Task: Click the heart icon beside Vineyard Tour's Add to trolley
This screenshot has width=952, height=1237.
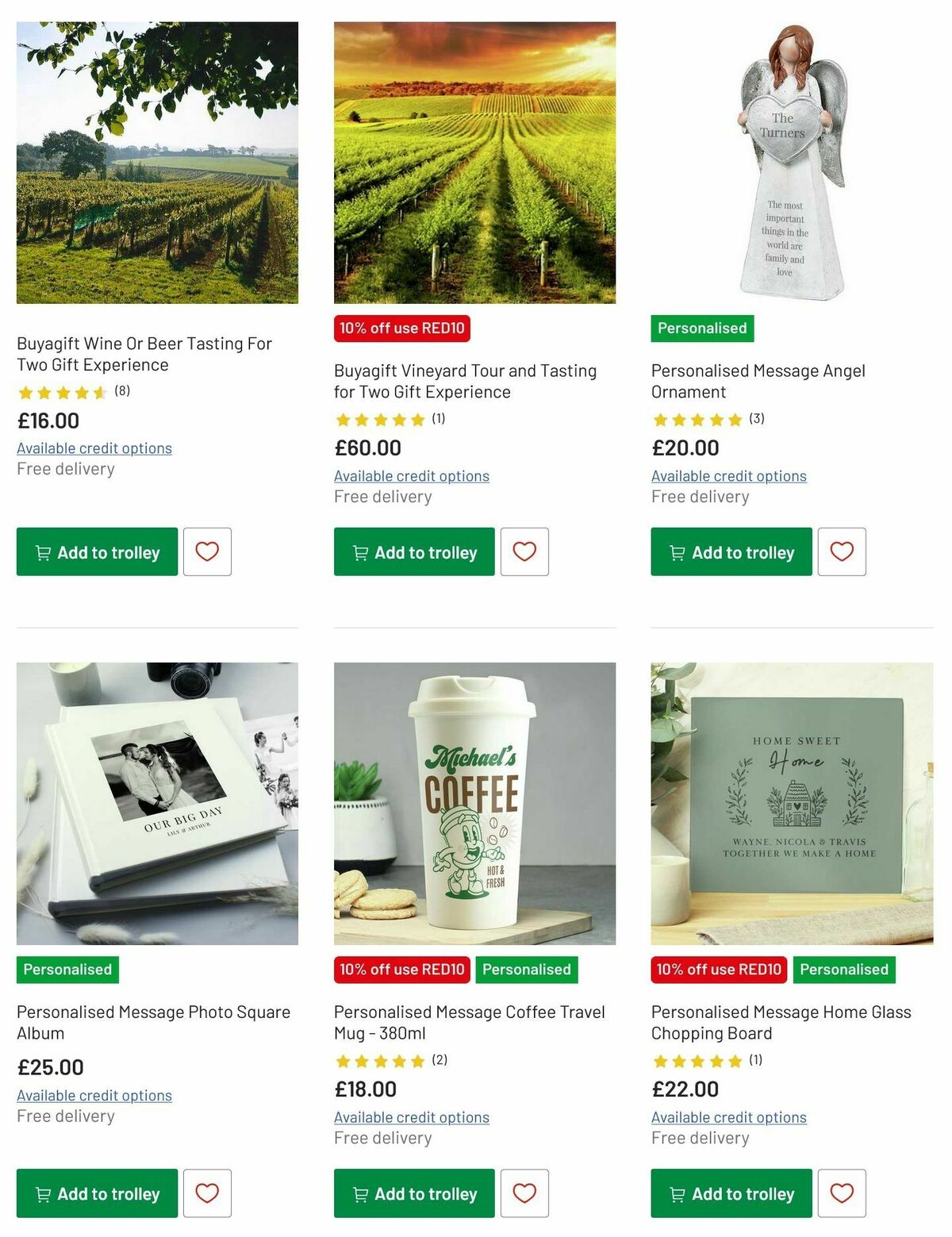Action: [524, 551]
